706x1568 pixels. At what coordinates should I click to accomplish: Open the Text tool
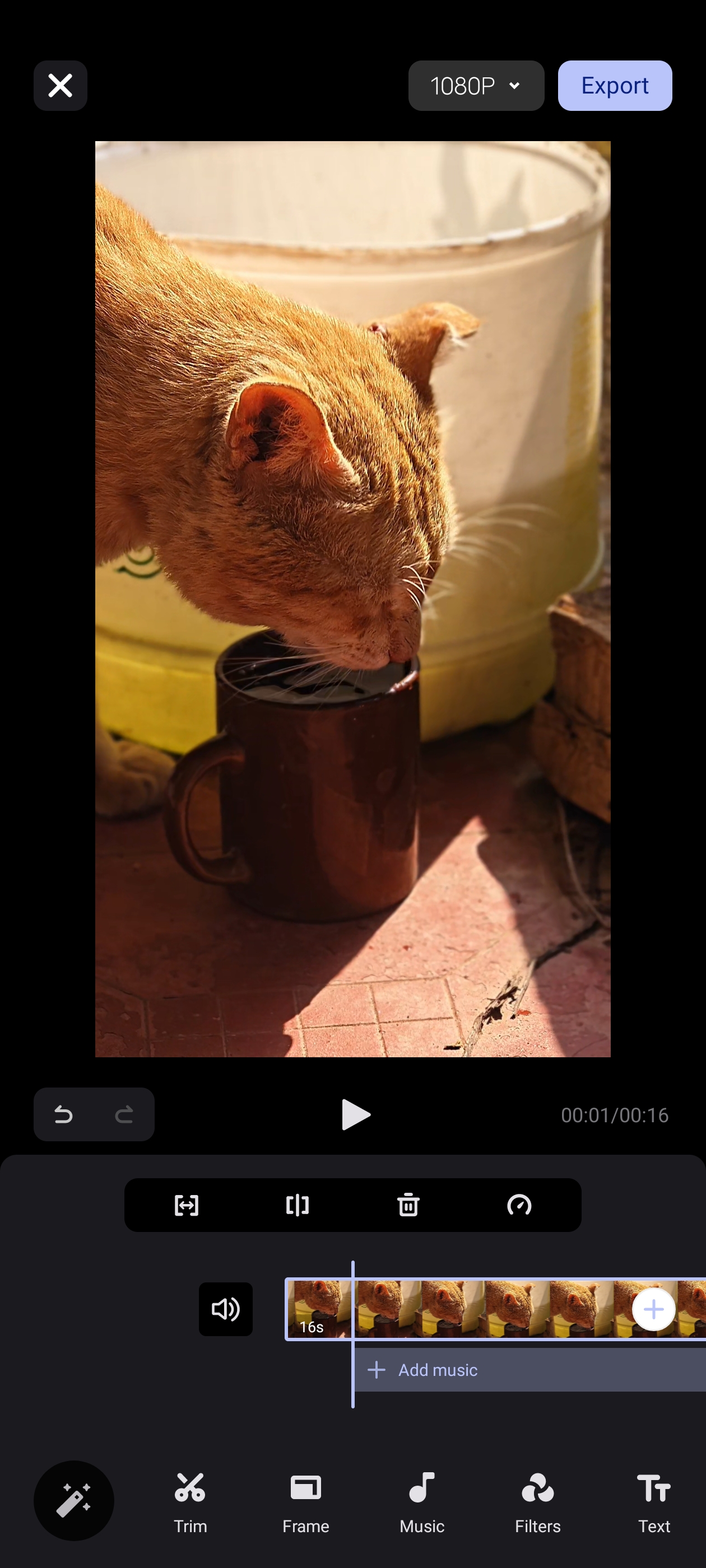click(654, 1502)
